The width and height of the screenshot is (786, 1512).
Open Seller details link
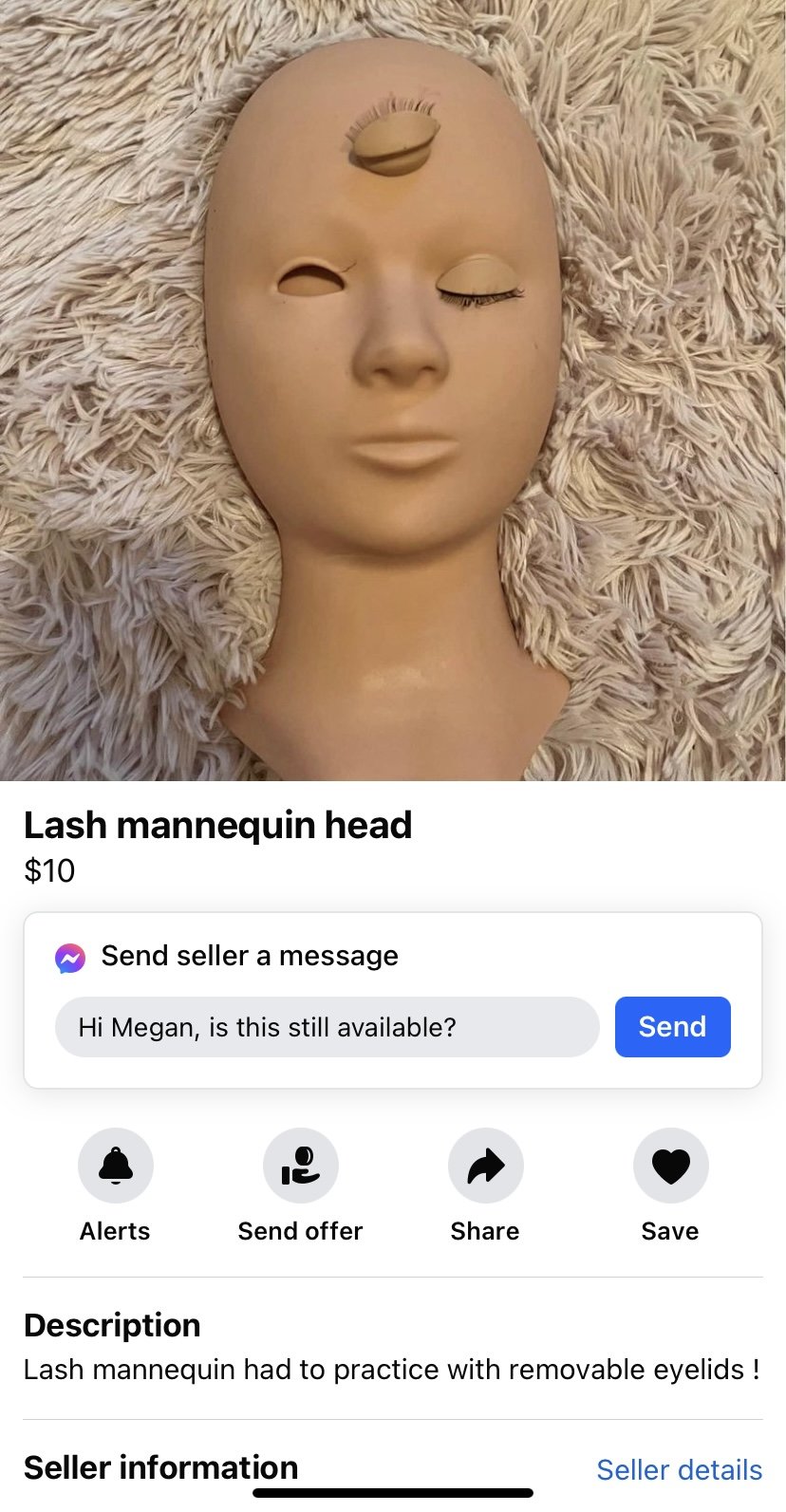tap(679, 1470)
